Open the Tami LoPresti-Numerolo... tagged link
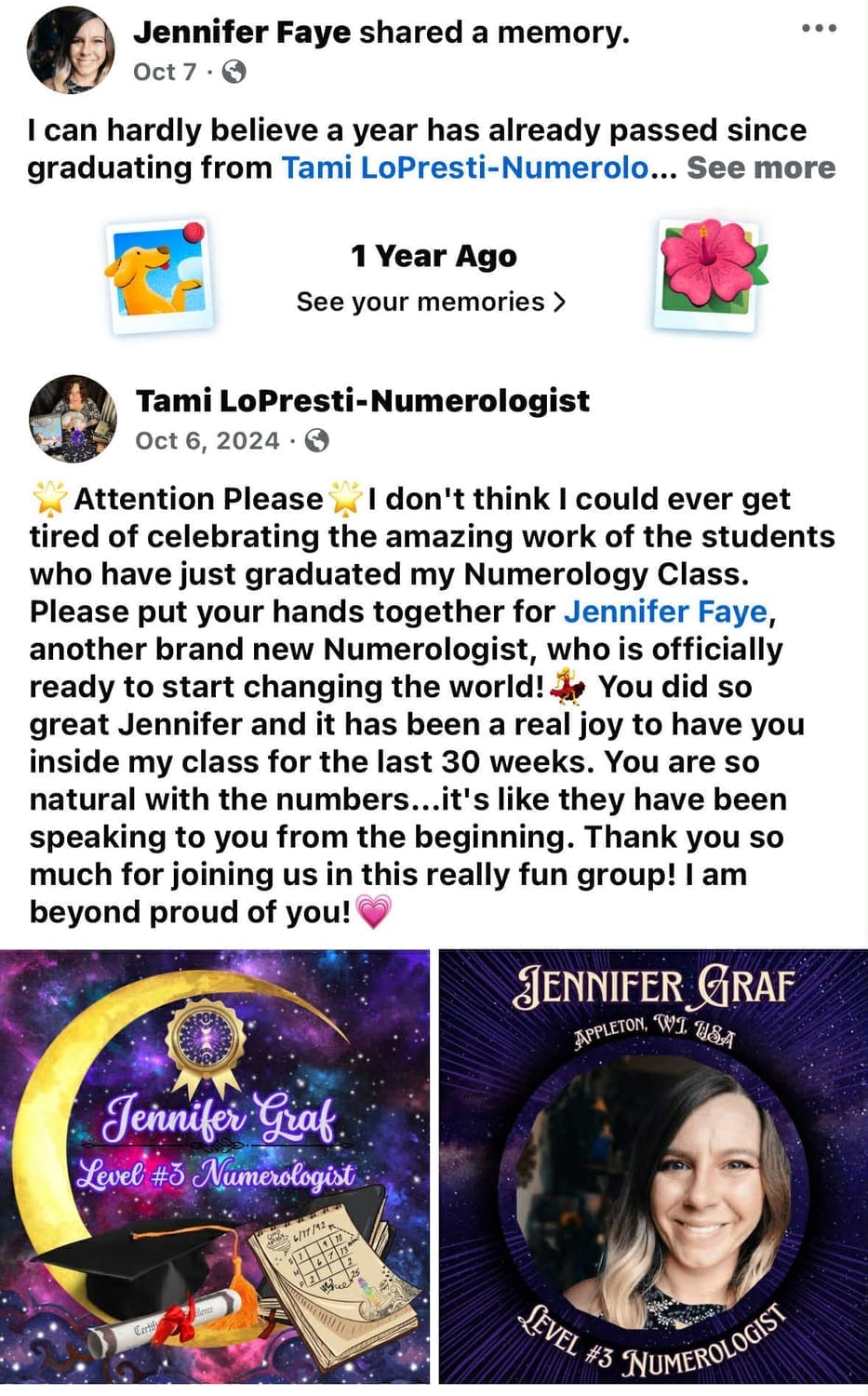This screenshot has height=1396, width=868. [x=464, y=168]
